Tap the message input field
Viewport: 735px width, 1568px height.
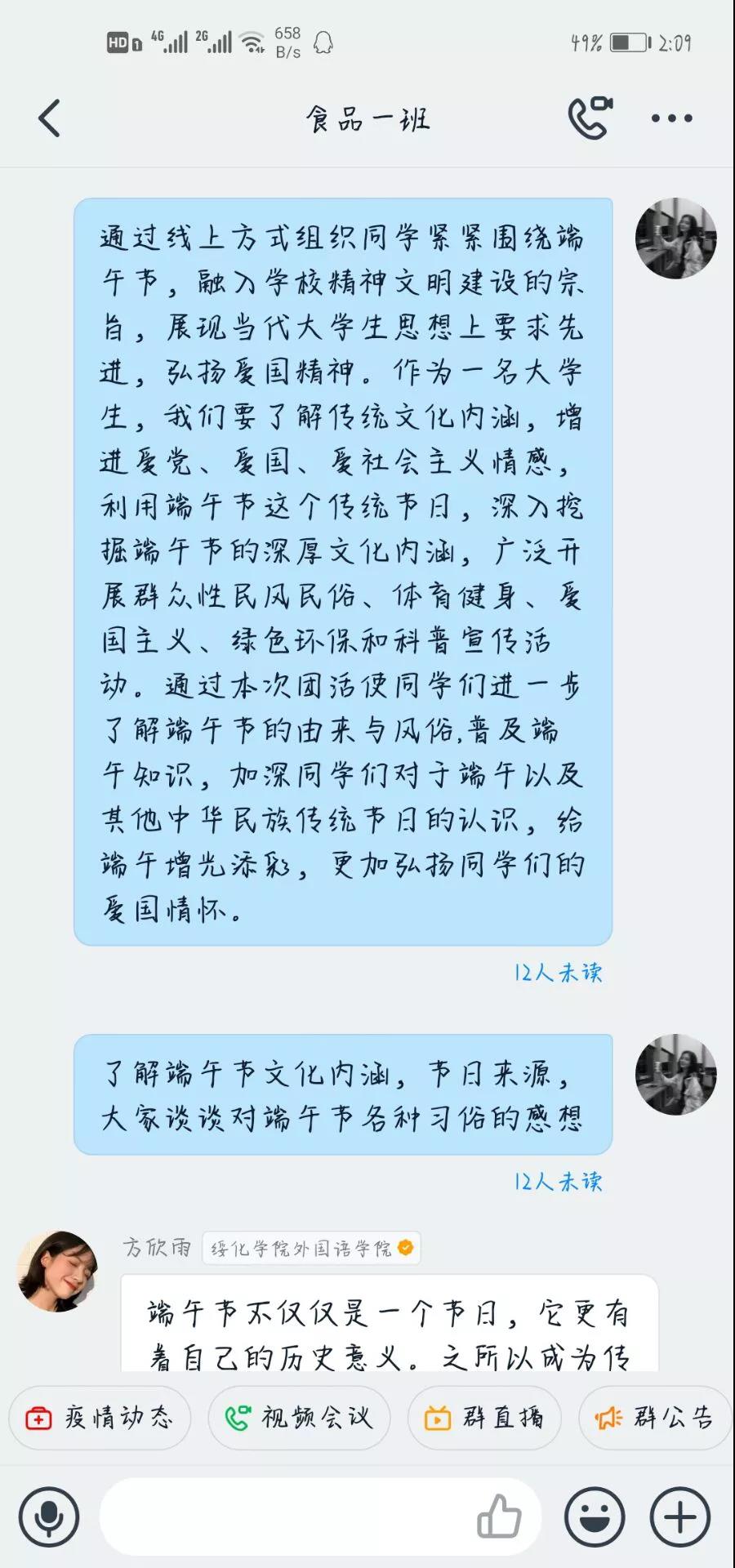coord(286,1517)
